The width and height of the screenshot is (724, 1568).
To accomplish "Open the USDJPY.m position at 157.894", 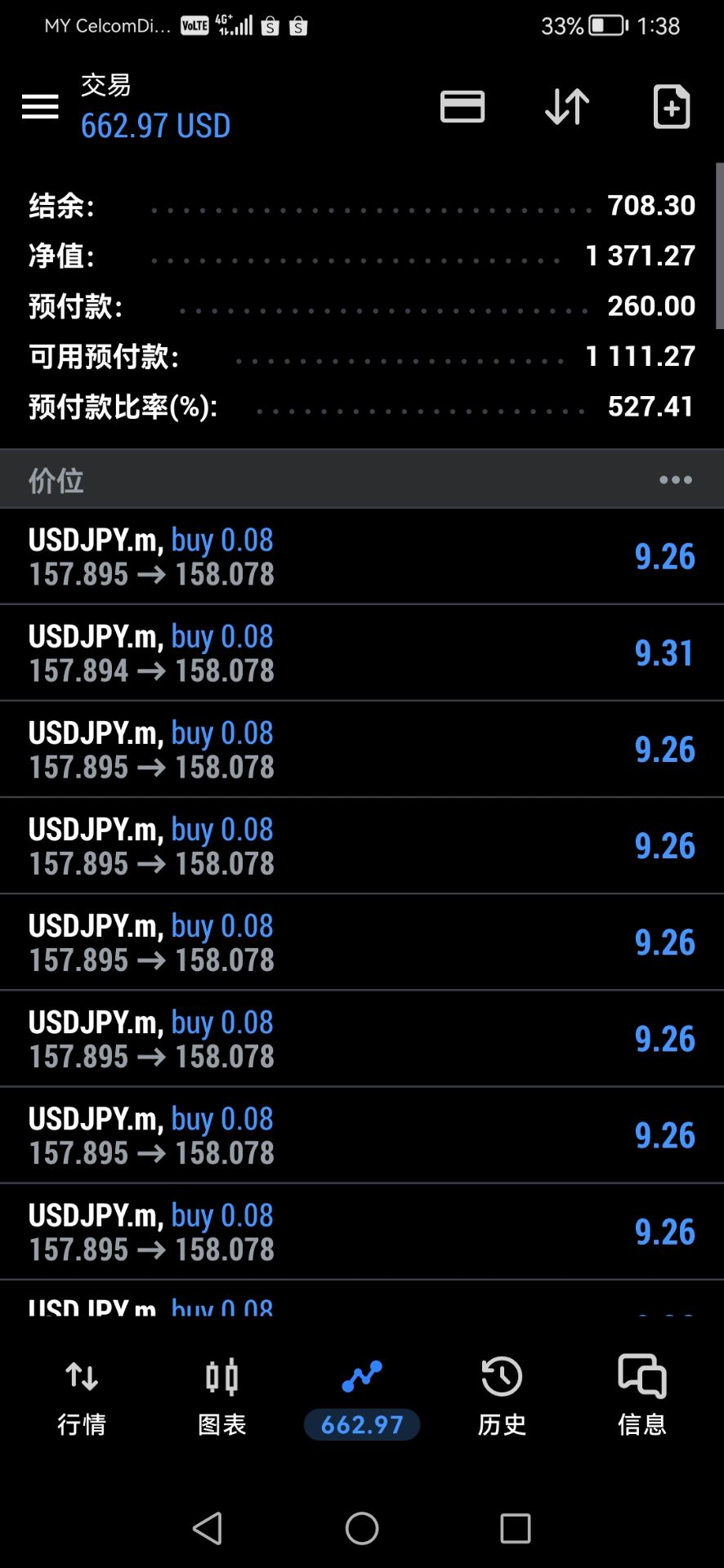I will pos(362,653).
